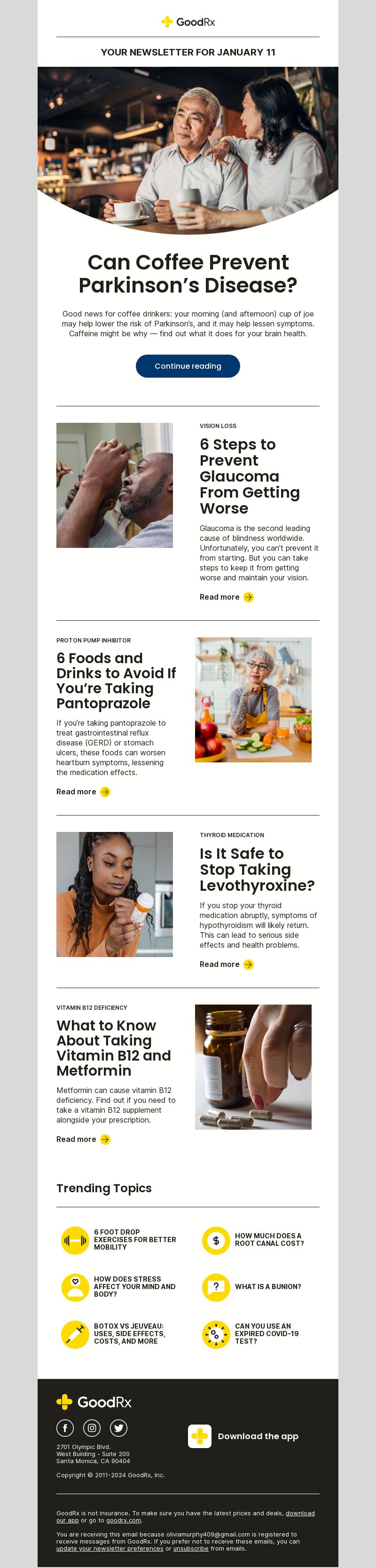This screenshot has width=376, height=1568.
Task: Open the Botox vs Jeuveau topic
Action: (x=129, y=1333)
